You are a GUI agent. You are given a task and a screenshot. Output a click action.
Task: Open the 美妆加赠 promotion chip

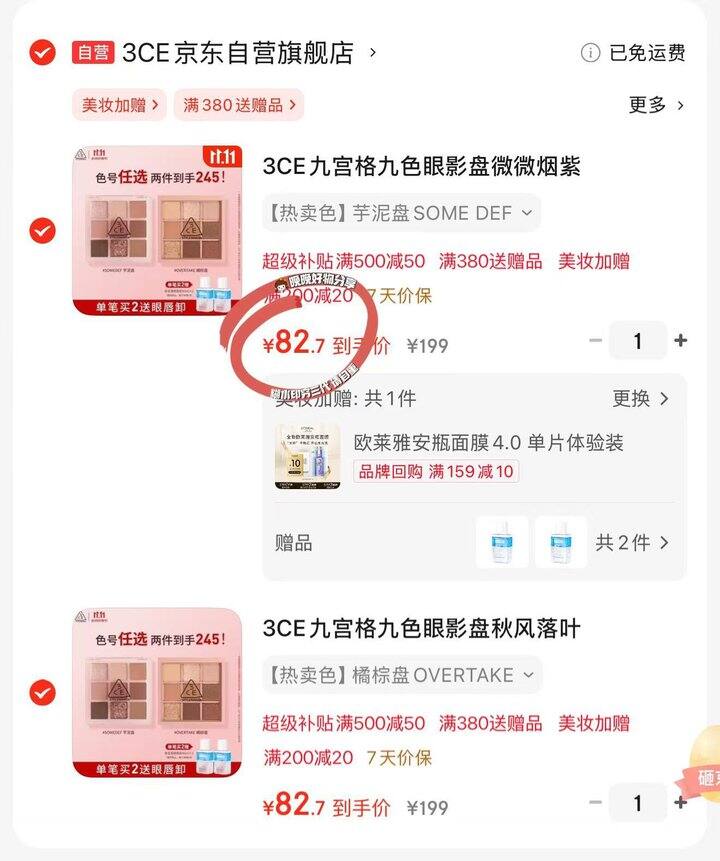click(x=117, y=105)
